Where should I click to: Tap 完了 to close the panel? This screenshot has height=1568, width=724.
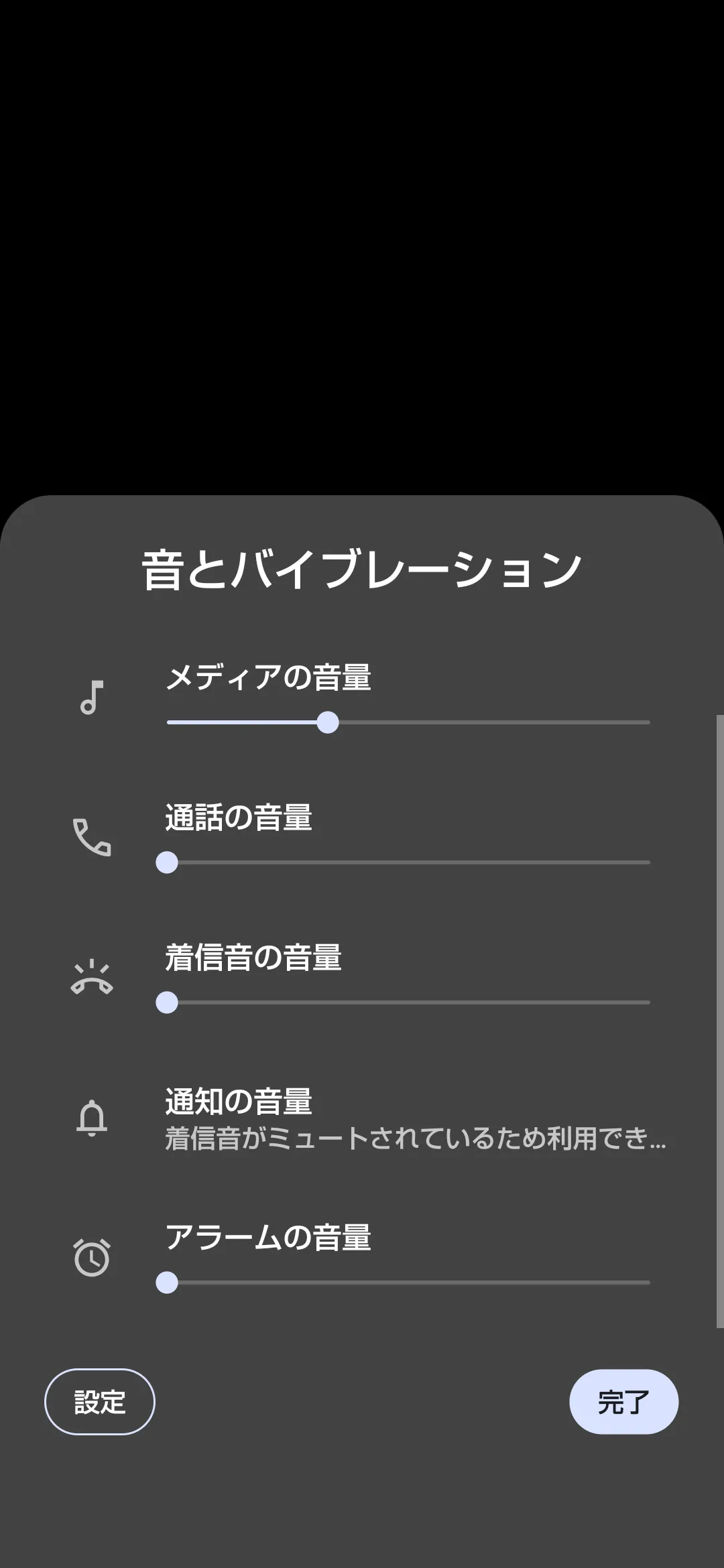click(623, 1402)
